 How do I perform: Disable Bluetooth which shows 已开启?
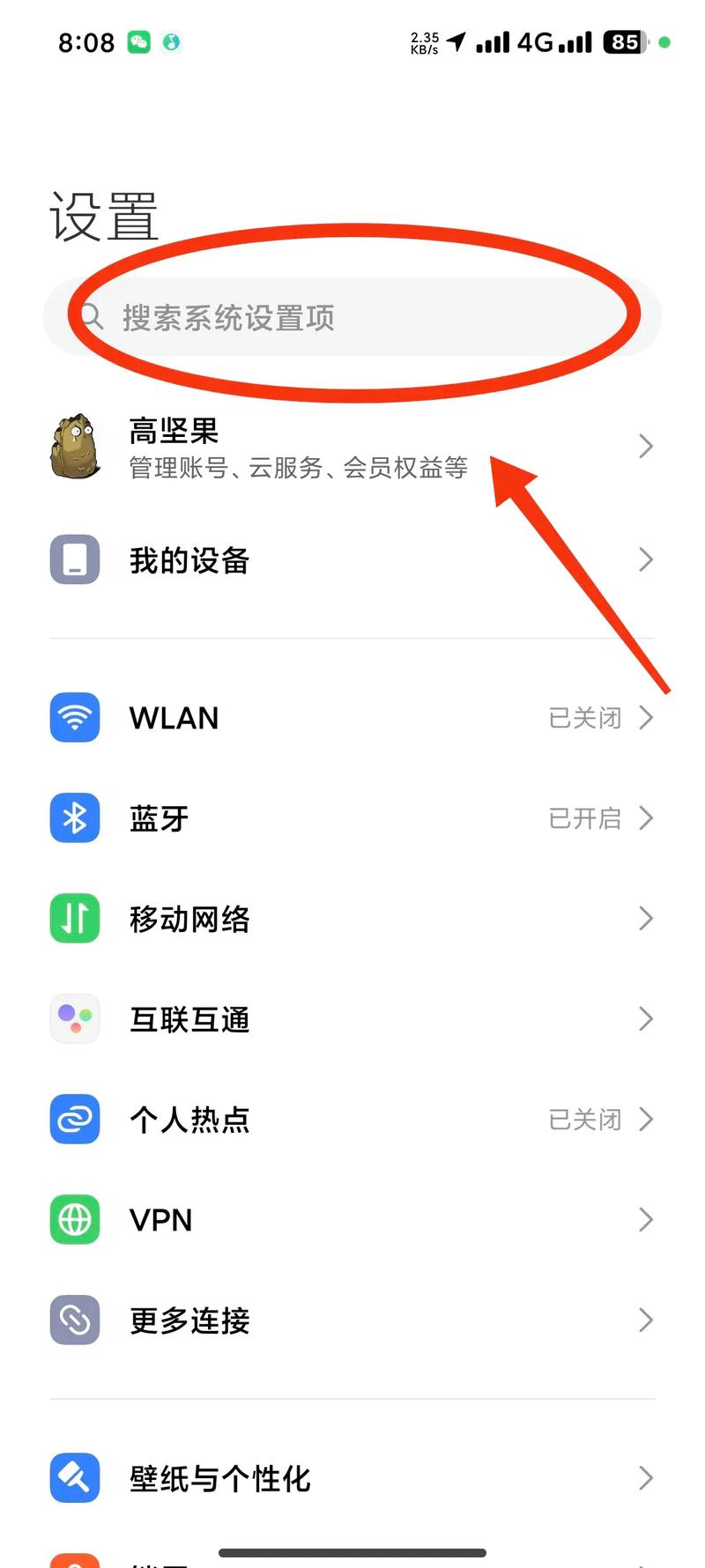[x=584, y=818]
